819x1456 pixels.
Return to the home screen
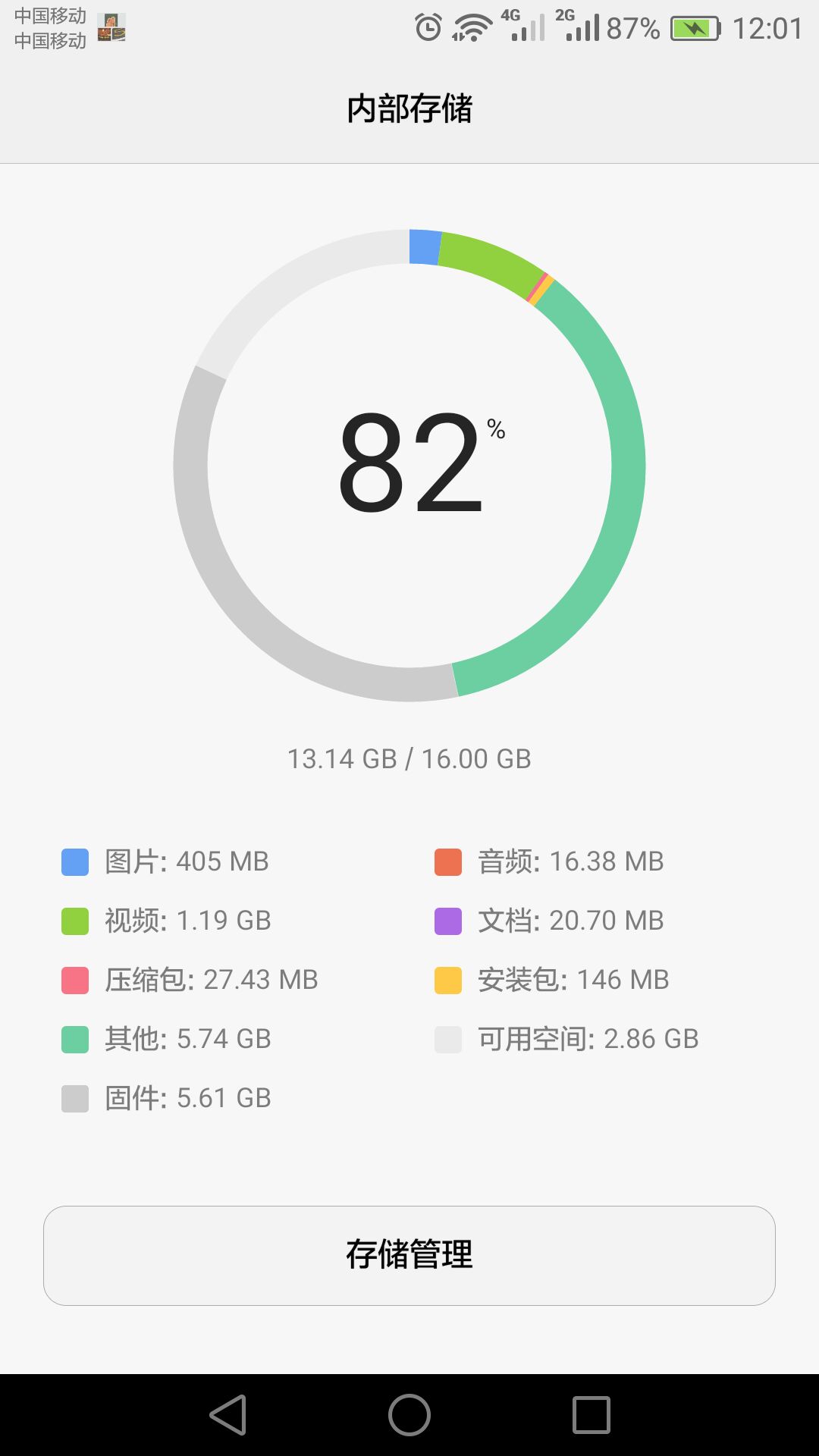coord(409,1415)
